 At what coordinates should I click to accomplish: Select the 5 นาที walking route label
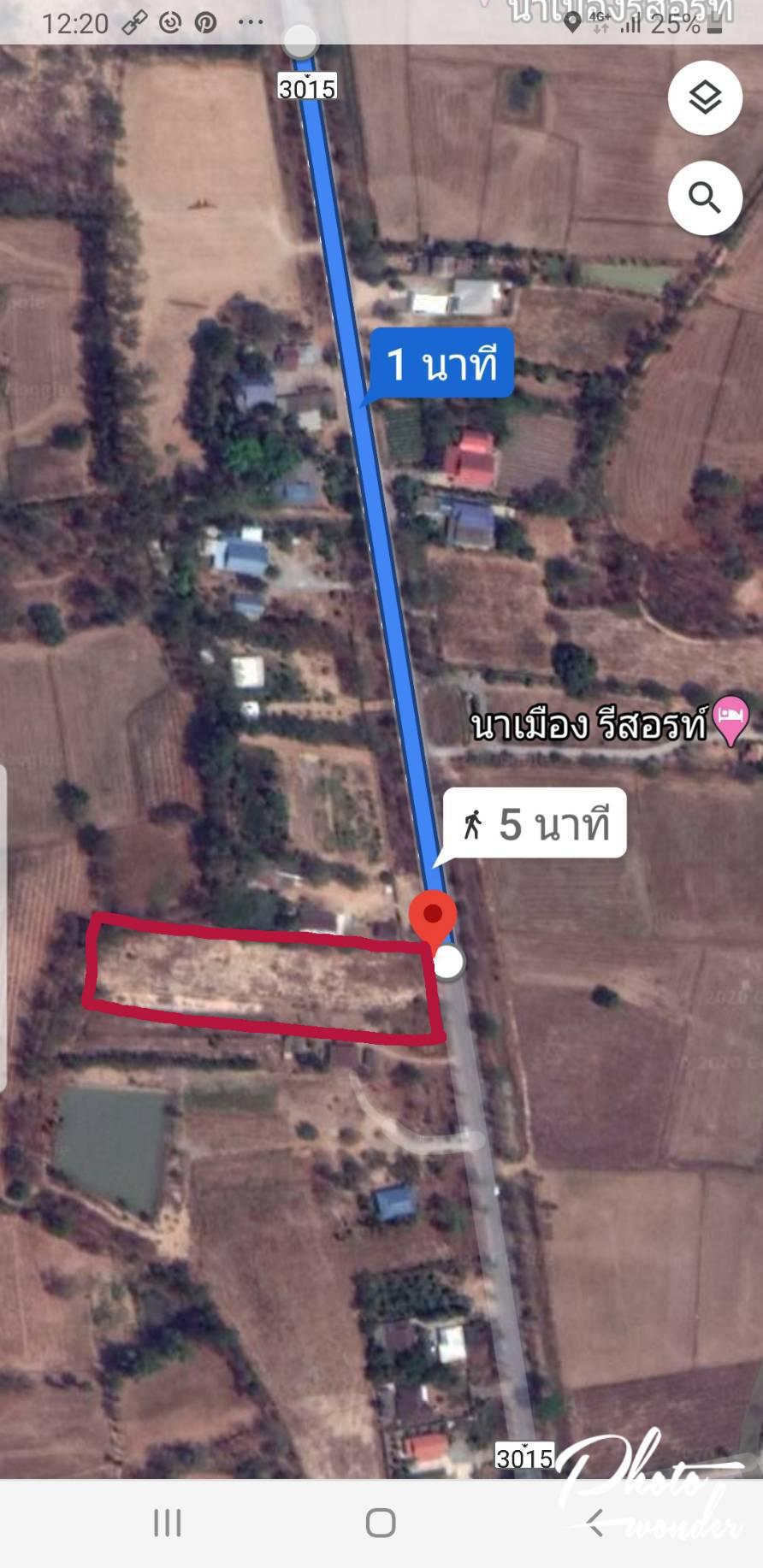point(535,823)
